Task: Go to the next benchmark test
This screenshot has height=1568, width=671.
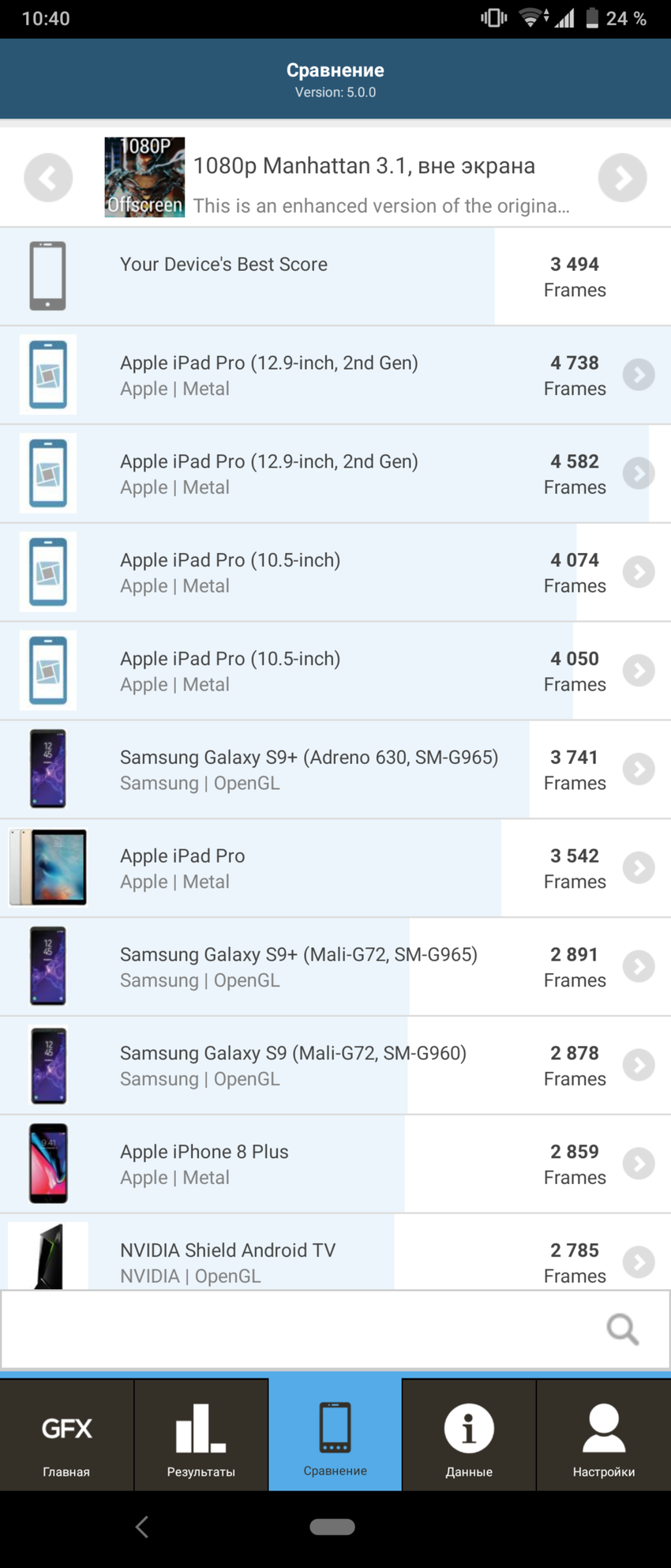Action: (x=622, y=178)
